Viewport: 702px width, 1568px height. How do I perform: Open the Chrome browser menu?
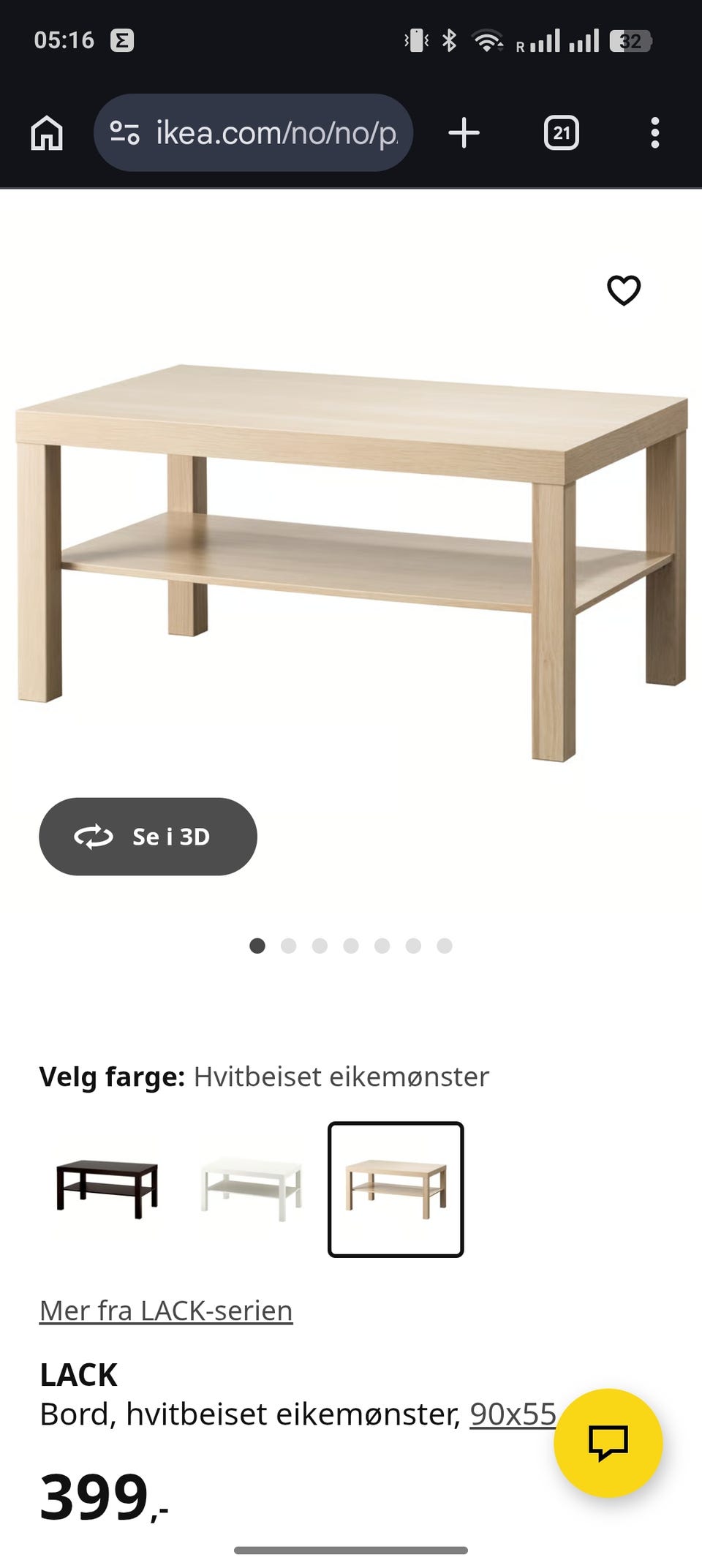pos(656,132)
